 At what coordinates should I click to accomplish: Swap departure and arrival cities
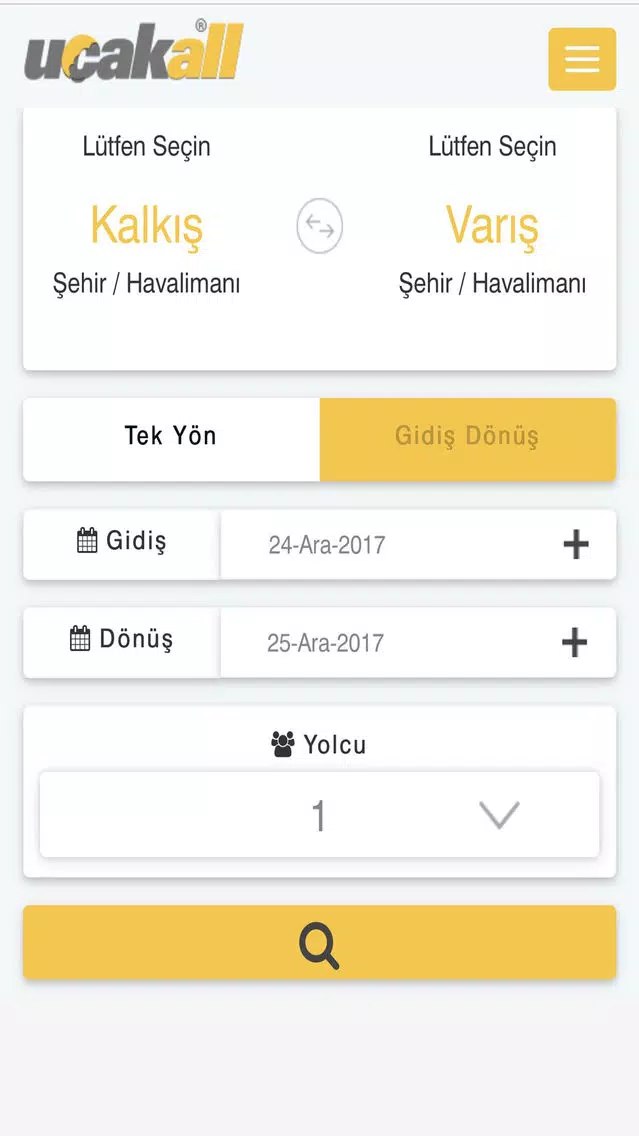point(320,226)
